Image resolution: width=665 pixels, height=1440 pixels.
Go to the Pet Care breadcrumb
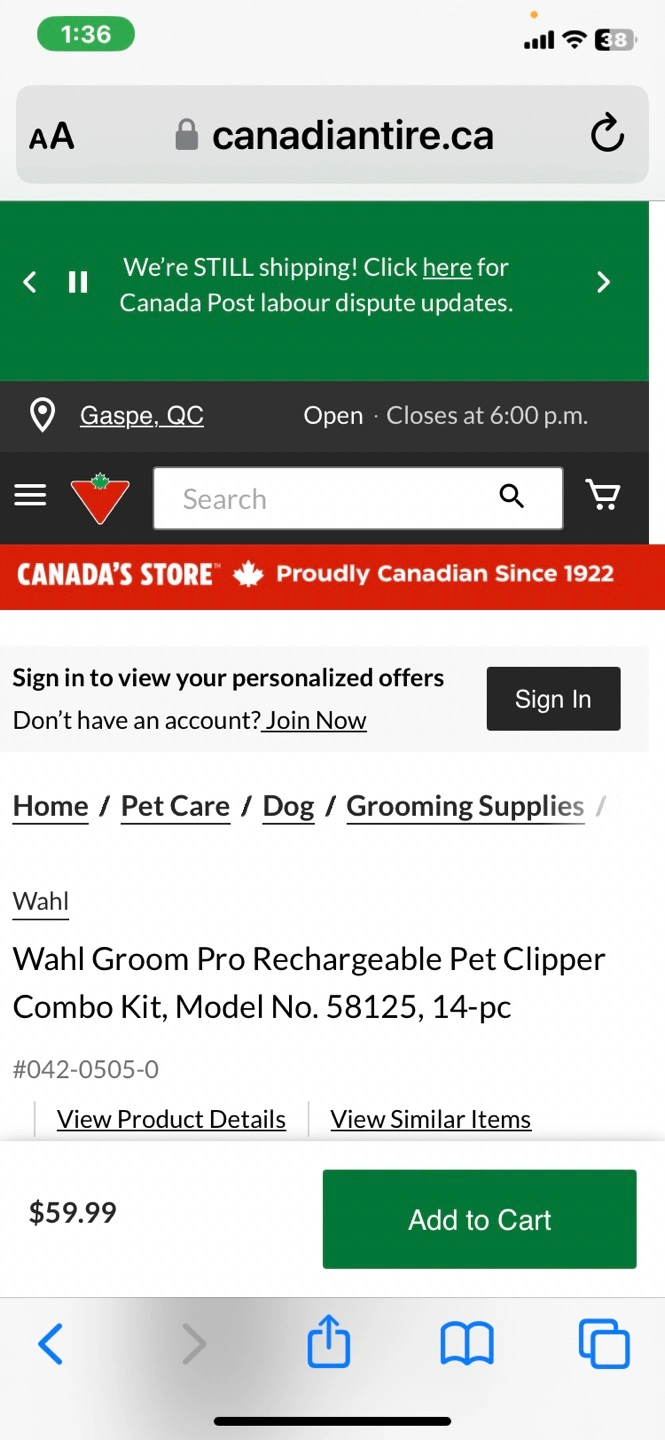coord(175,806)
